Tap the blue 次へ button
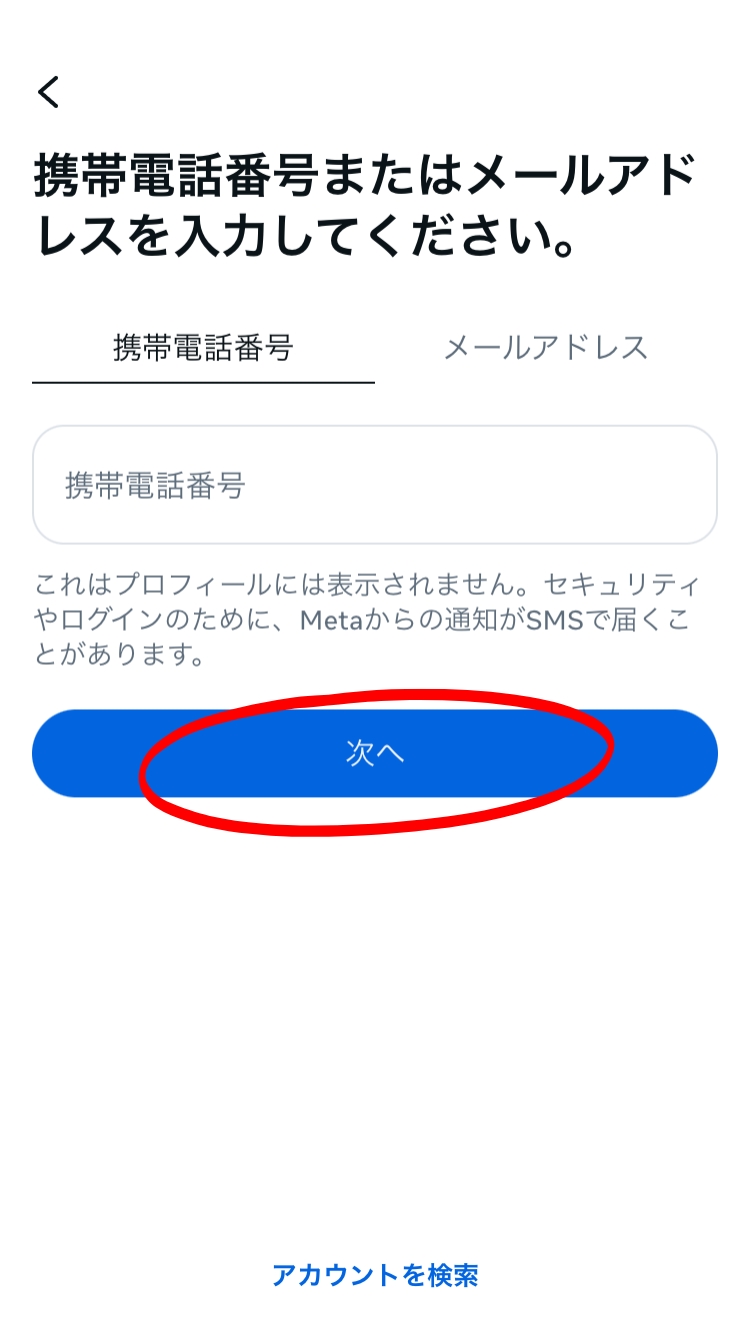 click(375, 753)
